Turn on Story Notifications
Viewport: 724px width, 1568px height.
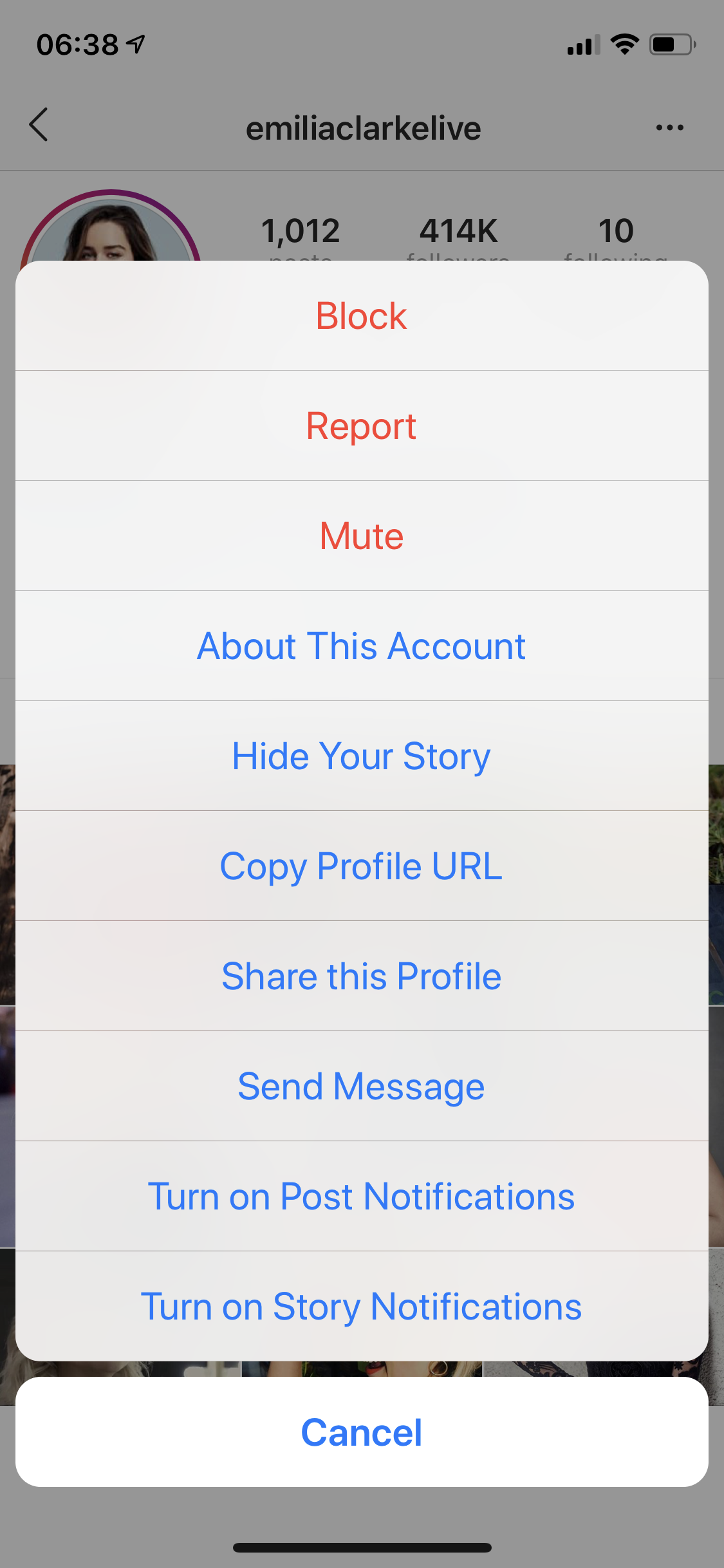tap(362, 1307)
